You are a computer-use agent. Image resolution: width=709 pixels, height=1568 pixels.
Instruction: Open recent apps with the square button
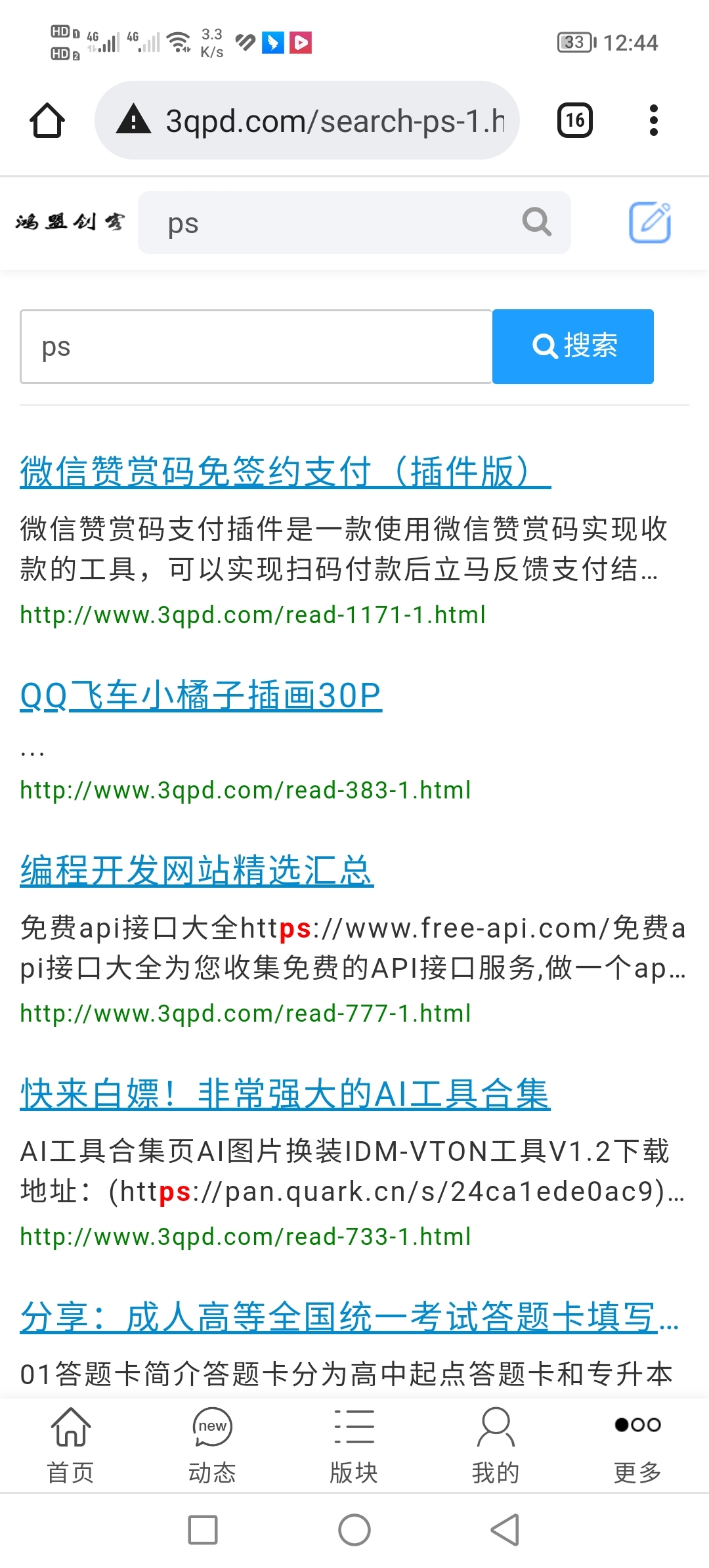(x=203, y=1530)
